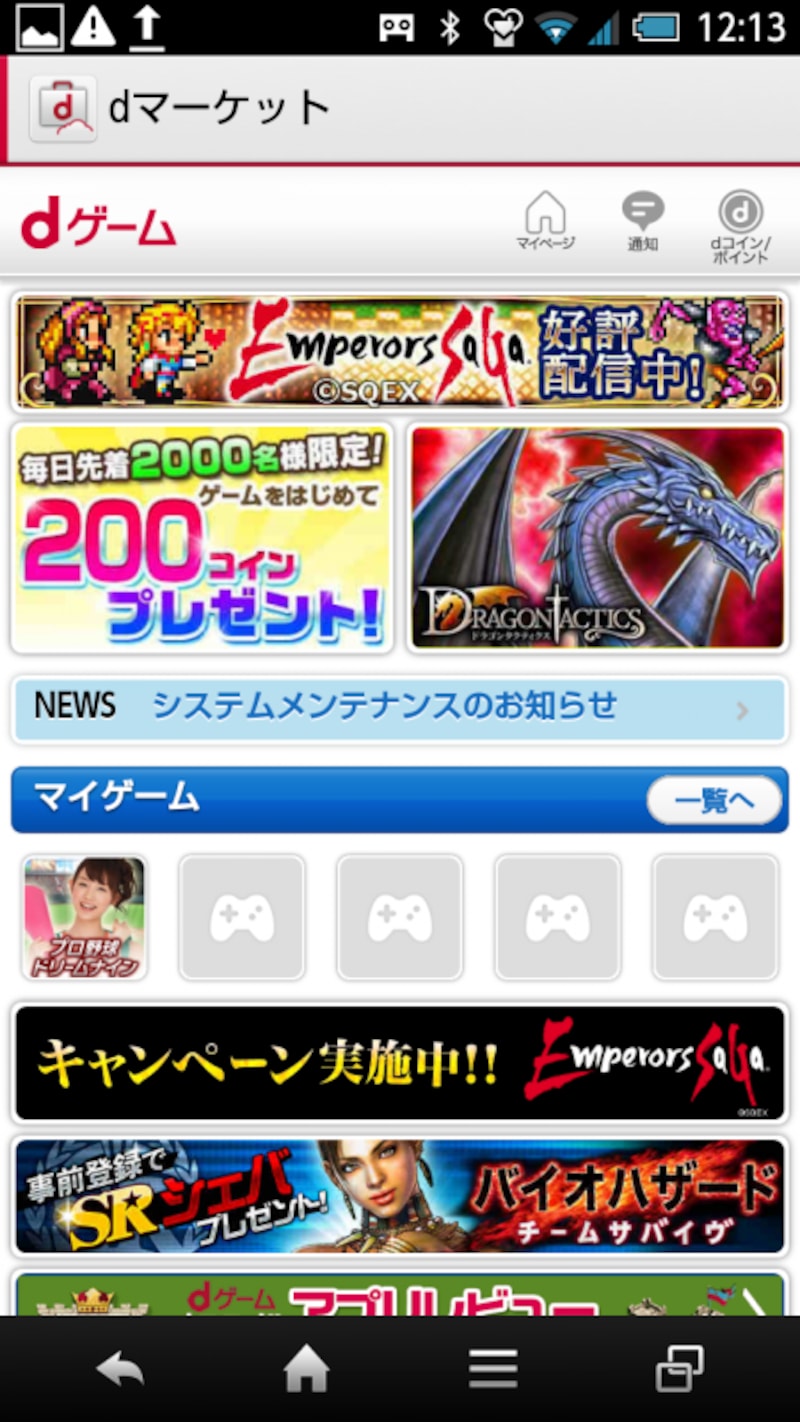Tap the 一覧へ button in マイゲーム
This screenshot has height=1422, width=800.
click(x=714, y=800)
